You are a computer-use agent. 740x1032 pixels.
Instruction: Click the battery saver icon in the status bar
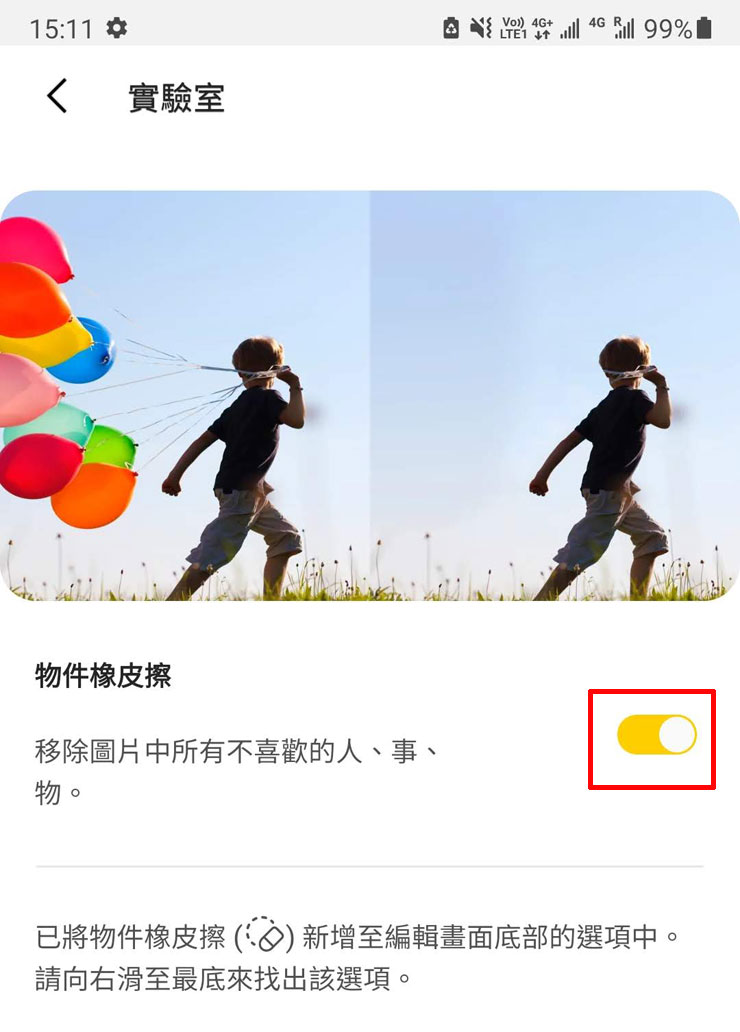[x=450, y=25]
